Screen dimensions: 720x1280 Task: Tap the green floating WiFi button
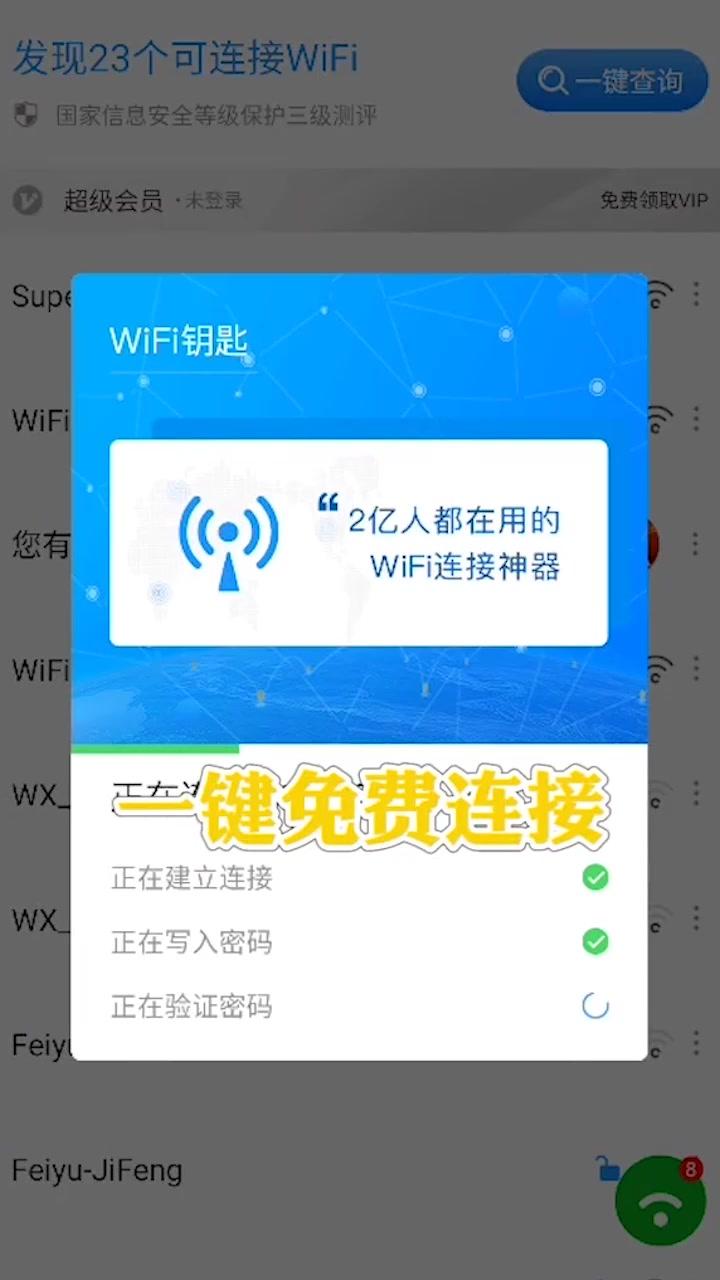pos(660,1200)
